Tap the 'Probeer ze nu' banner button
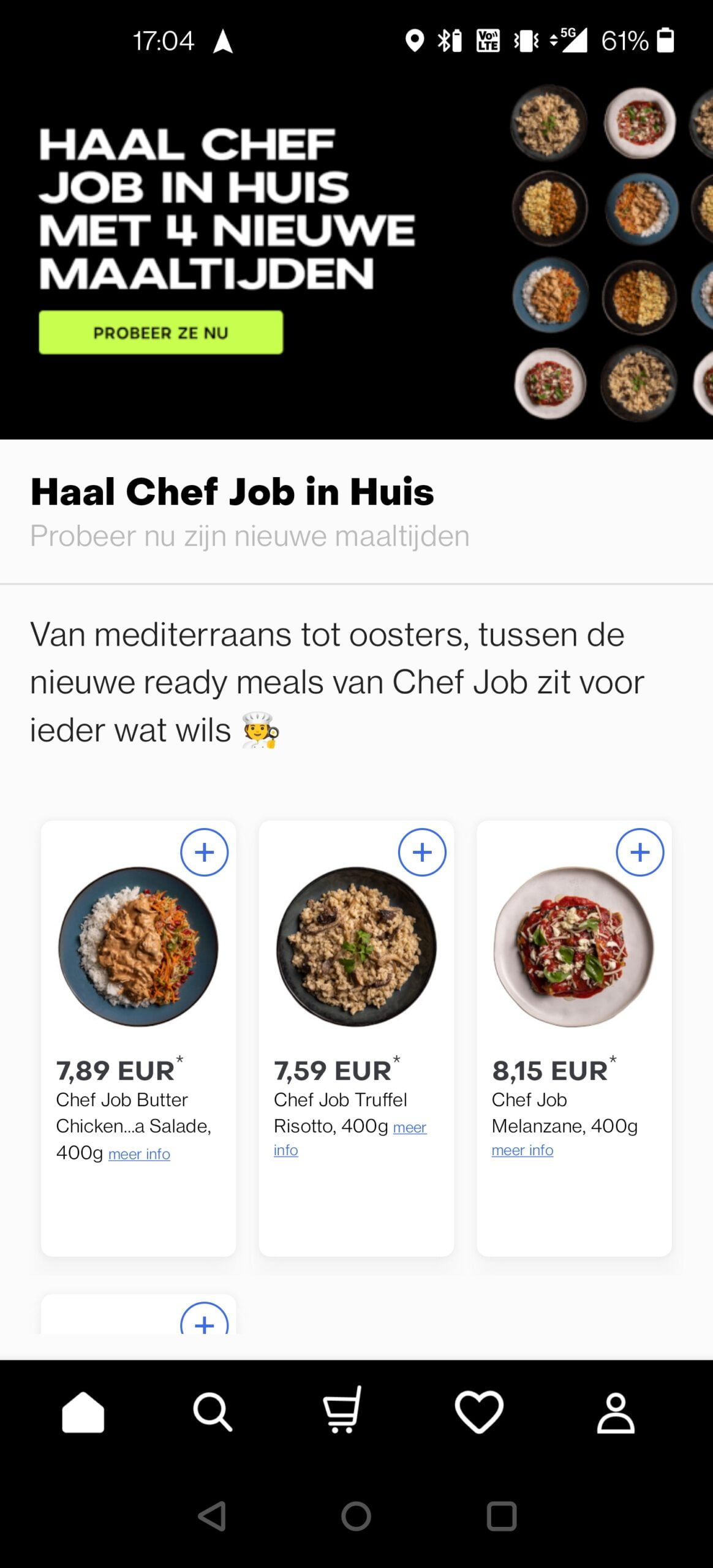 (160, 333)
